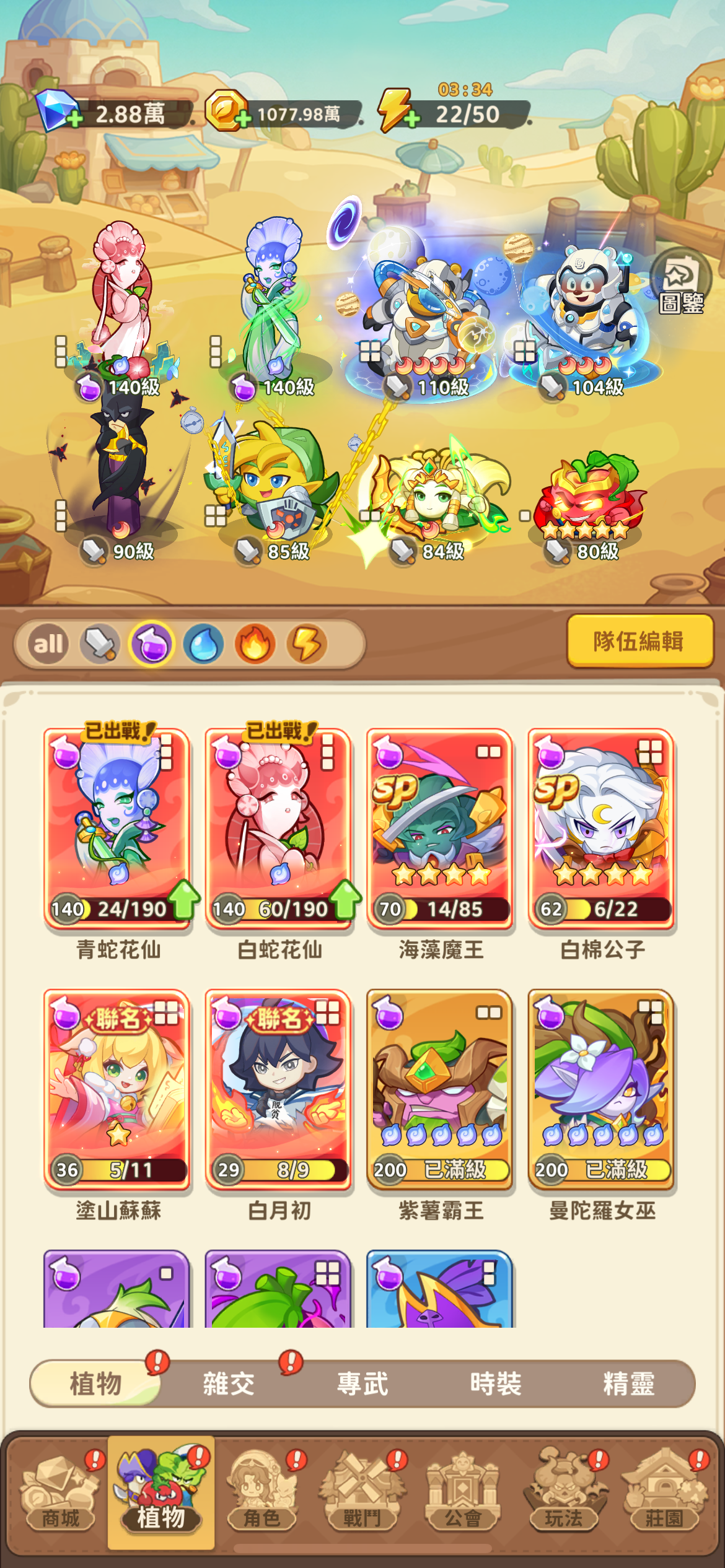Image resolution: width=725 pixels, height=1568 pixels.
Task: Open the 青蛇花仙 plant card
Action: [117, 829]
